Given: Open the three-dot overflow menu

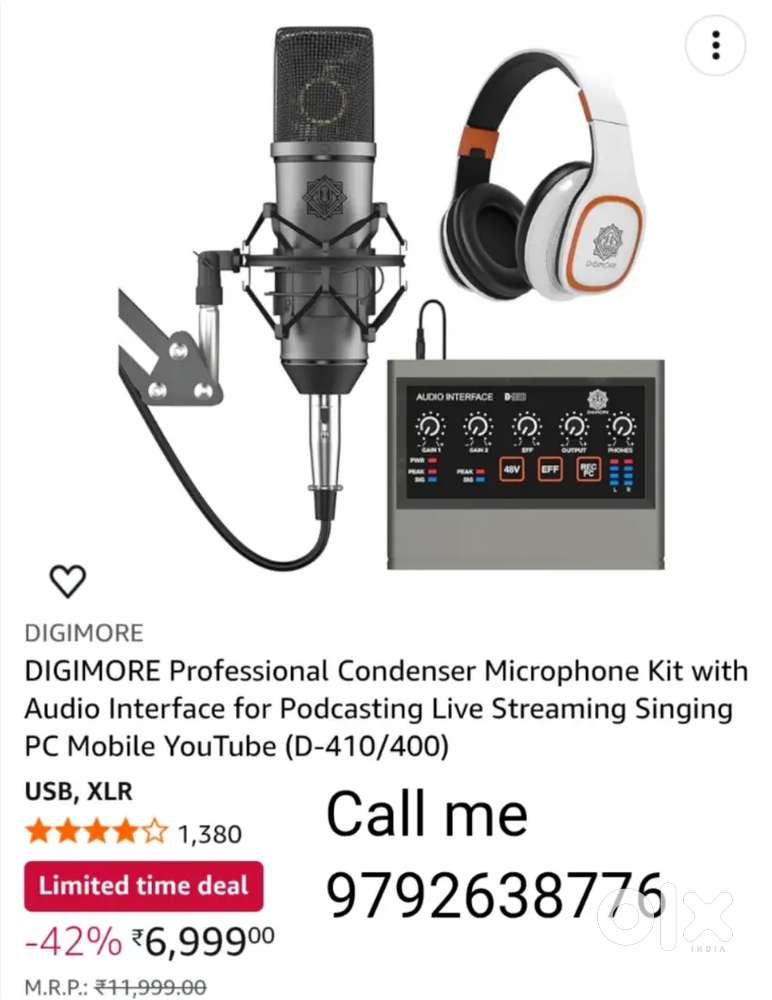Looking at the screenshot, I should (715, 46).
